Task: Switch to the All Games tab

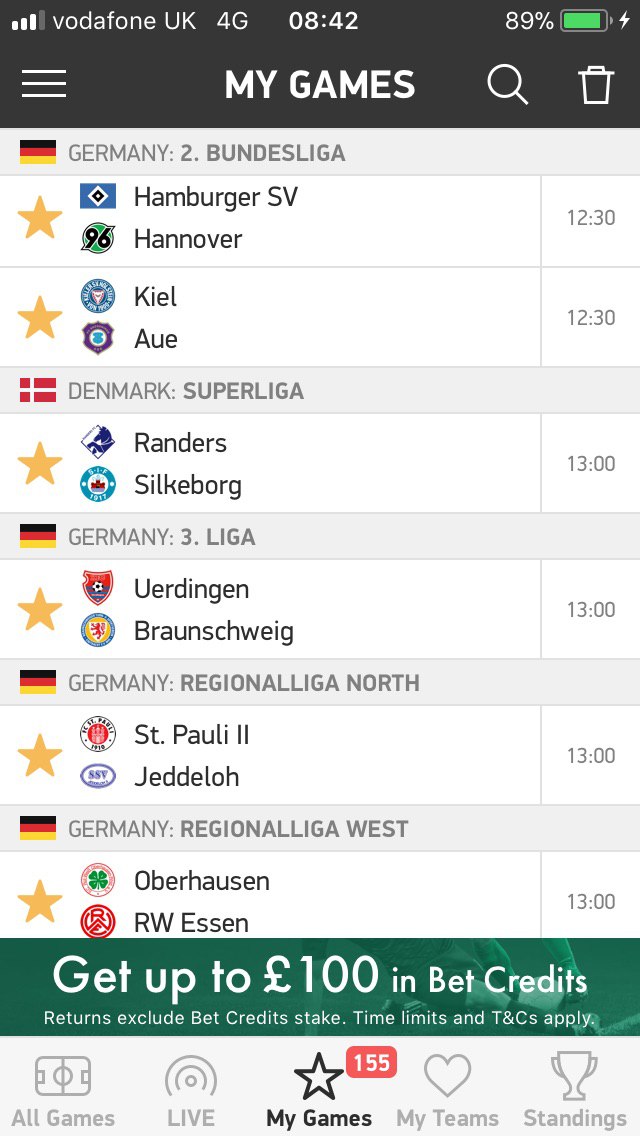Action: pos(63,1091)
